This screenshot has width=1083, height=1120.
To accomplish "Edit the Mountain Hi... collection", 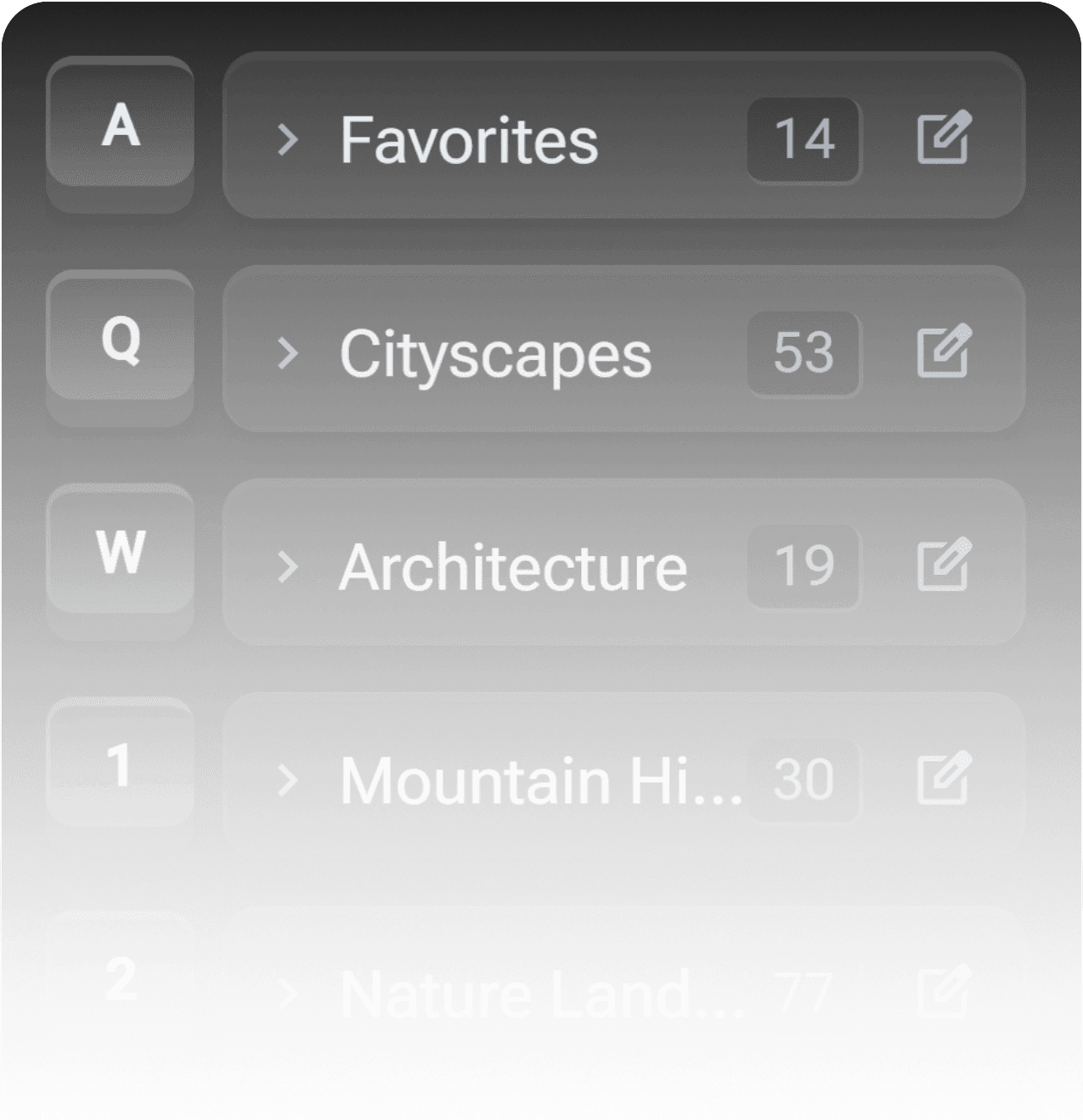I will (944, 778).
